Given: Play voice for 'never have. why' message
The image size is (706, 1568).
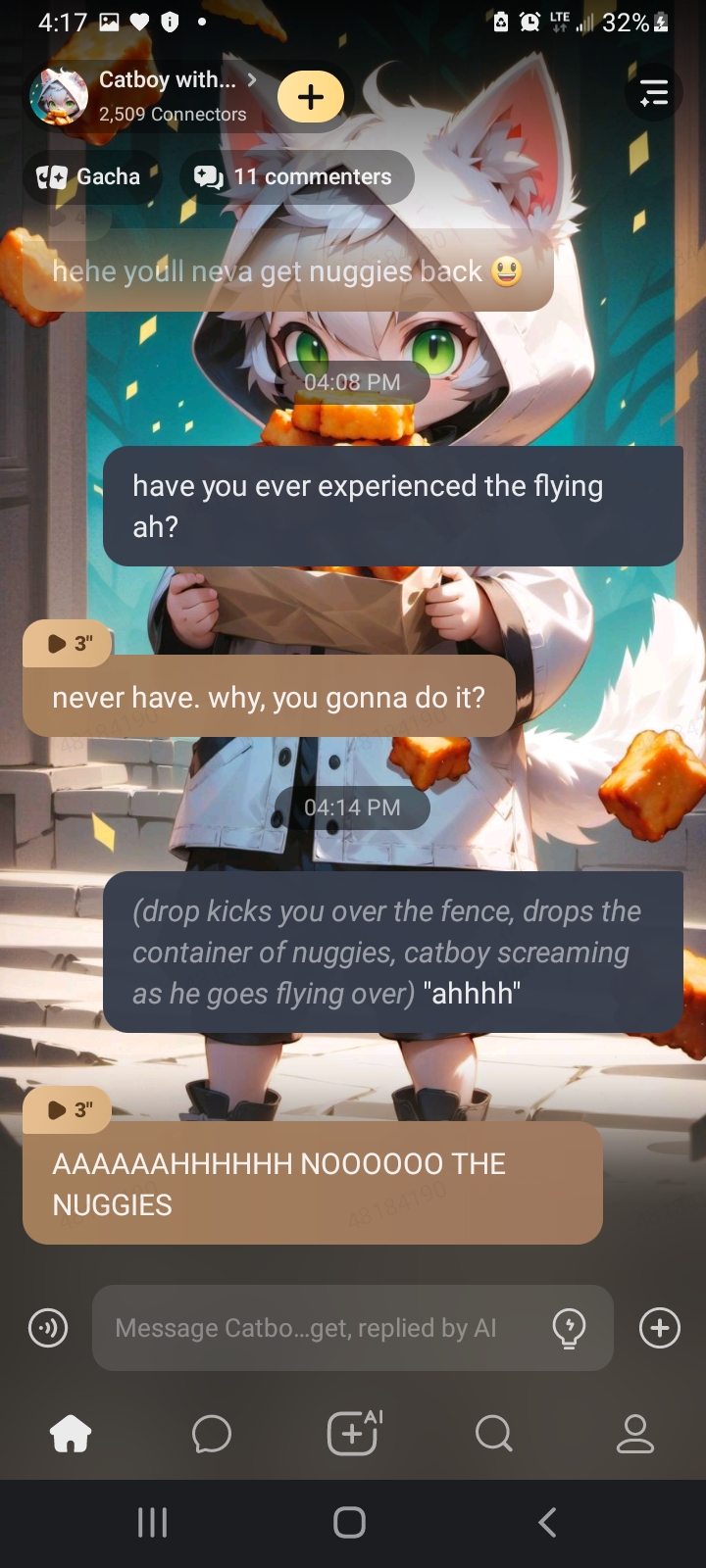Looking at the screenshot, I should click(x=68, y=643).
